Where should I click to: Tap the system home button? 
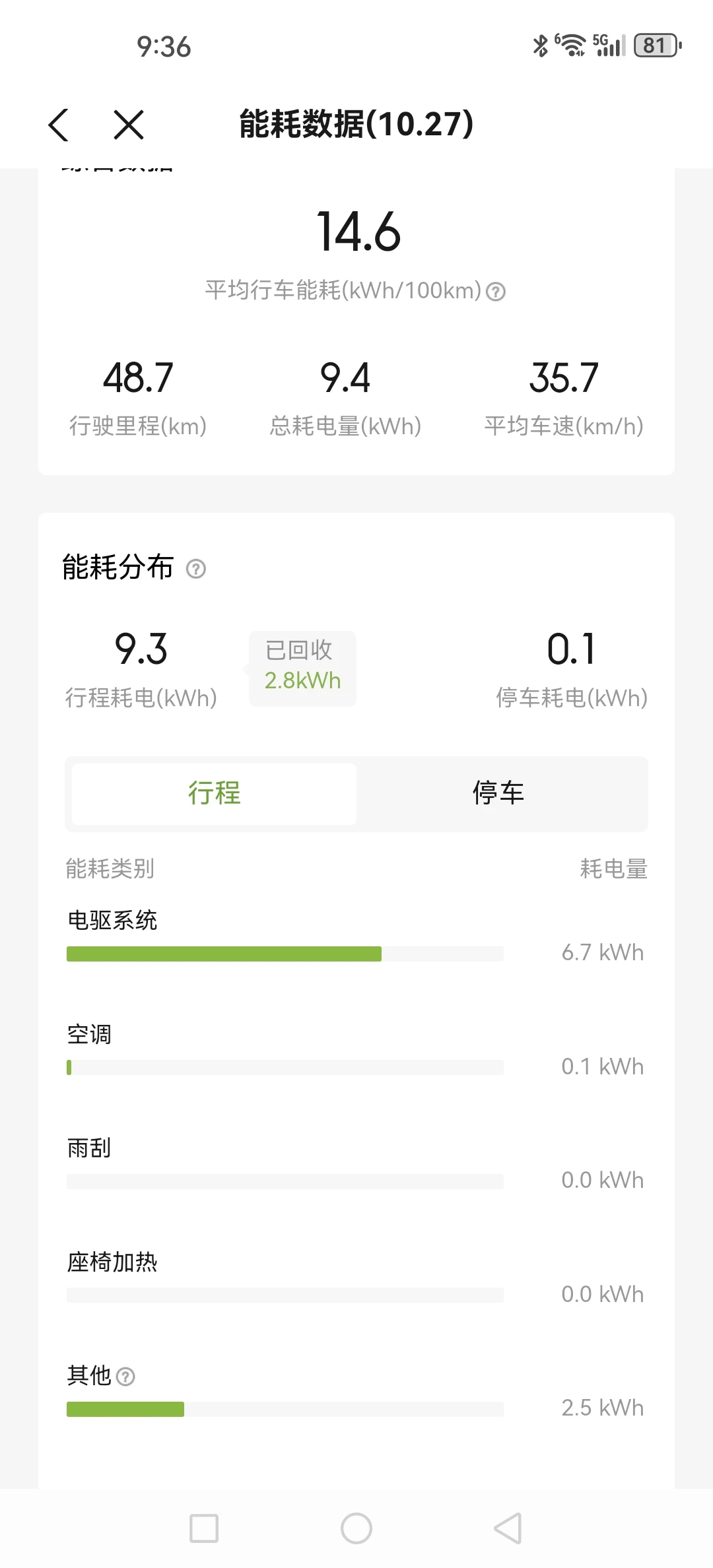pyautogui.click(x=356, y=1528)
